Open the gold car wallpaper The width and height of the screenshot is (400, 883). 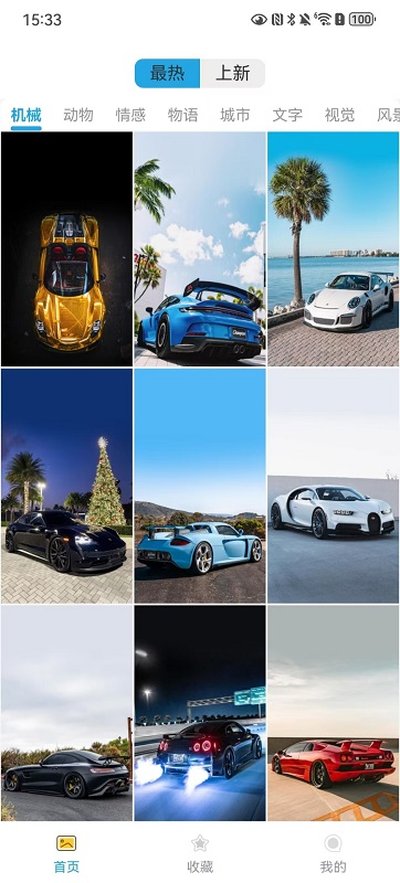pos(66,249)
